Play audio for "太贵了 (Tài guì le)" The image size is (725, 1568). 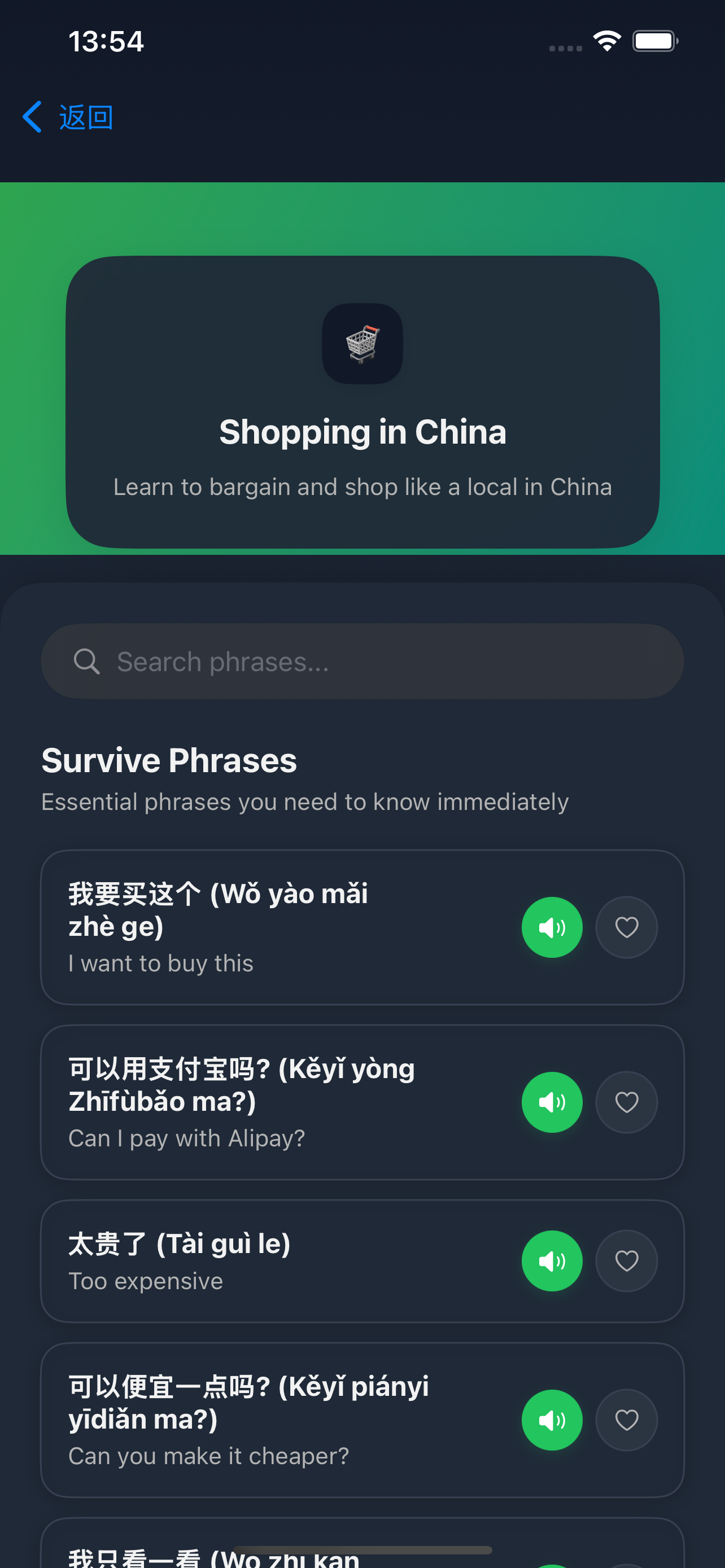pyautogui.click(x=552, y=1260)
